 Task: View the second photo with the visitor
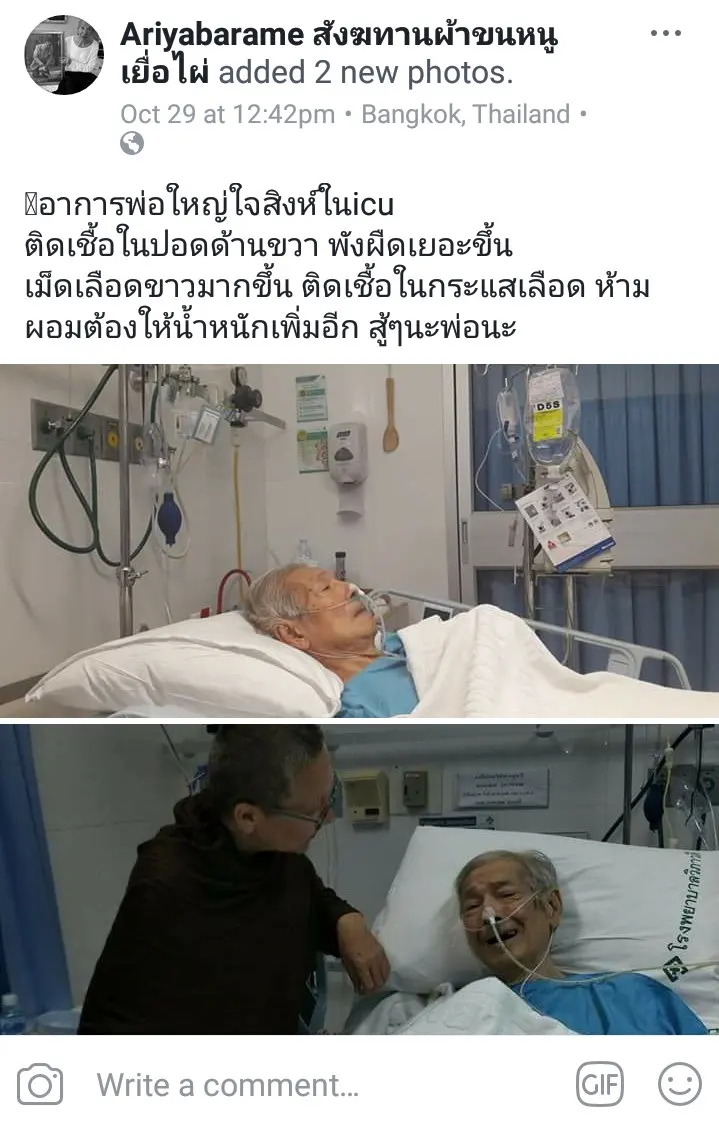tap(359, 879)
